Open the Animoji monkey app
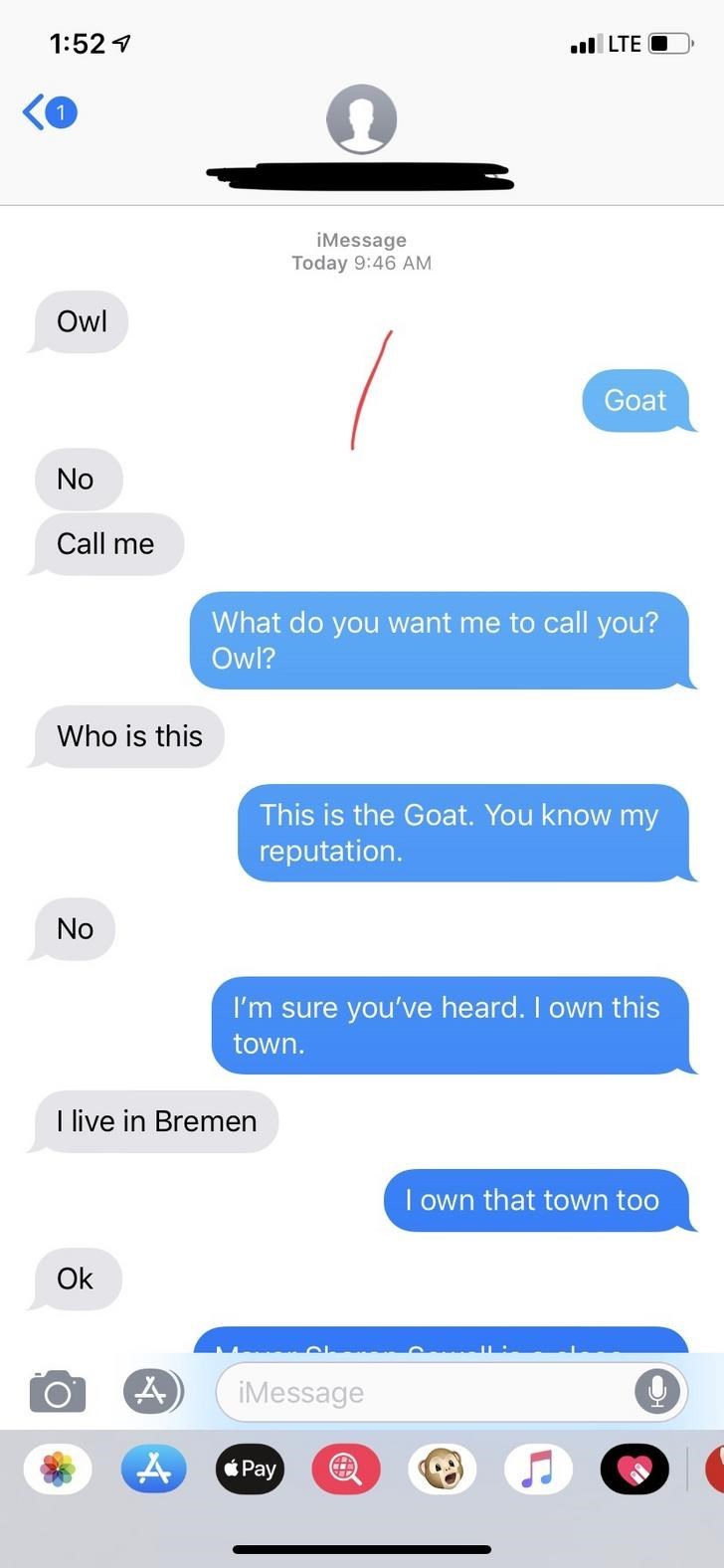 point(442,1469)
